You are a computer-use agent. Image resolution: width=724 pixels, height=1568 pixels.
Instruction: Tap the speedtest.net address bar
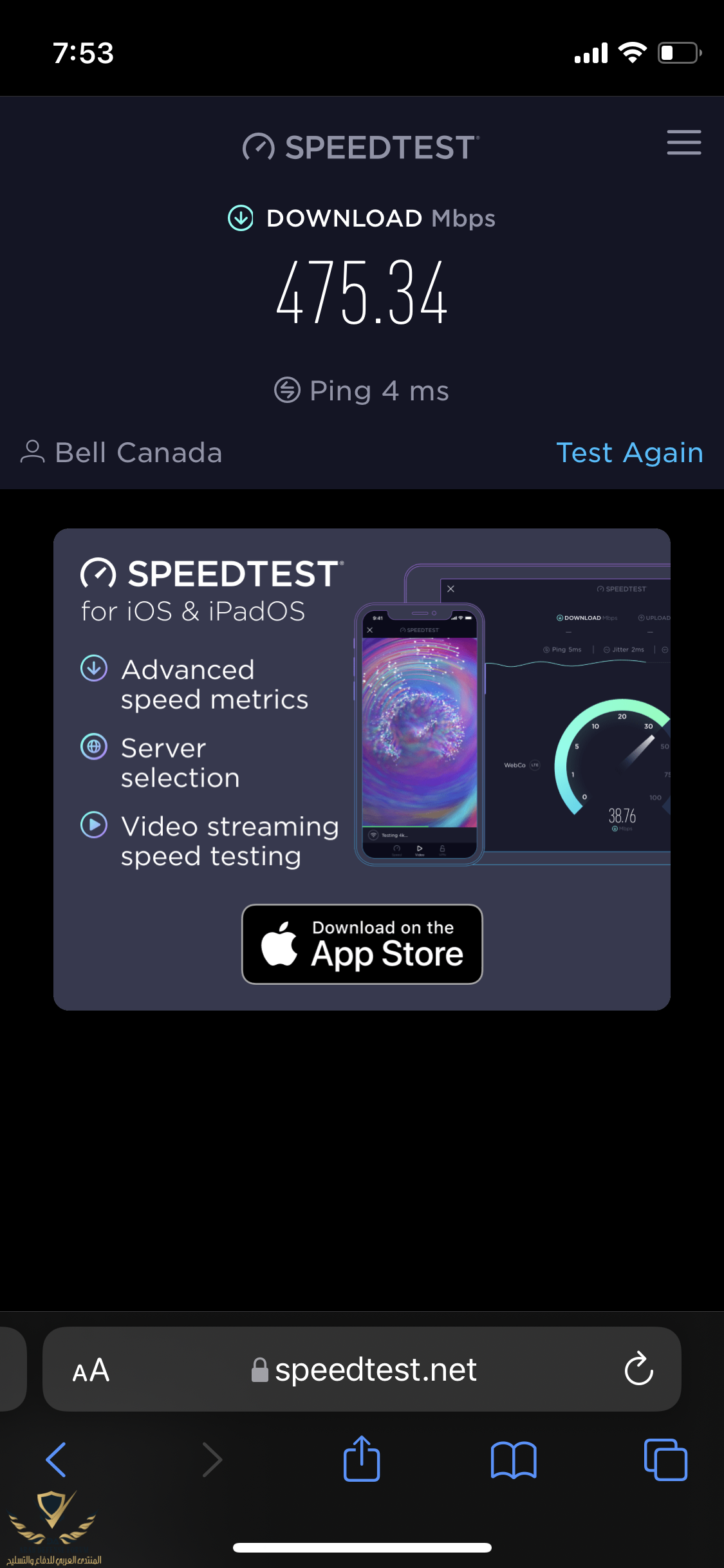click(362, 1369)
